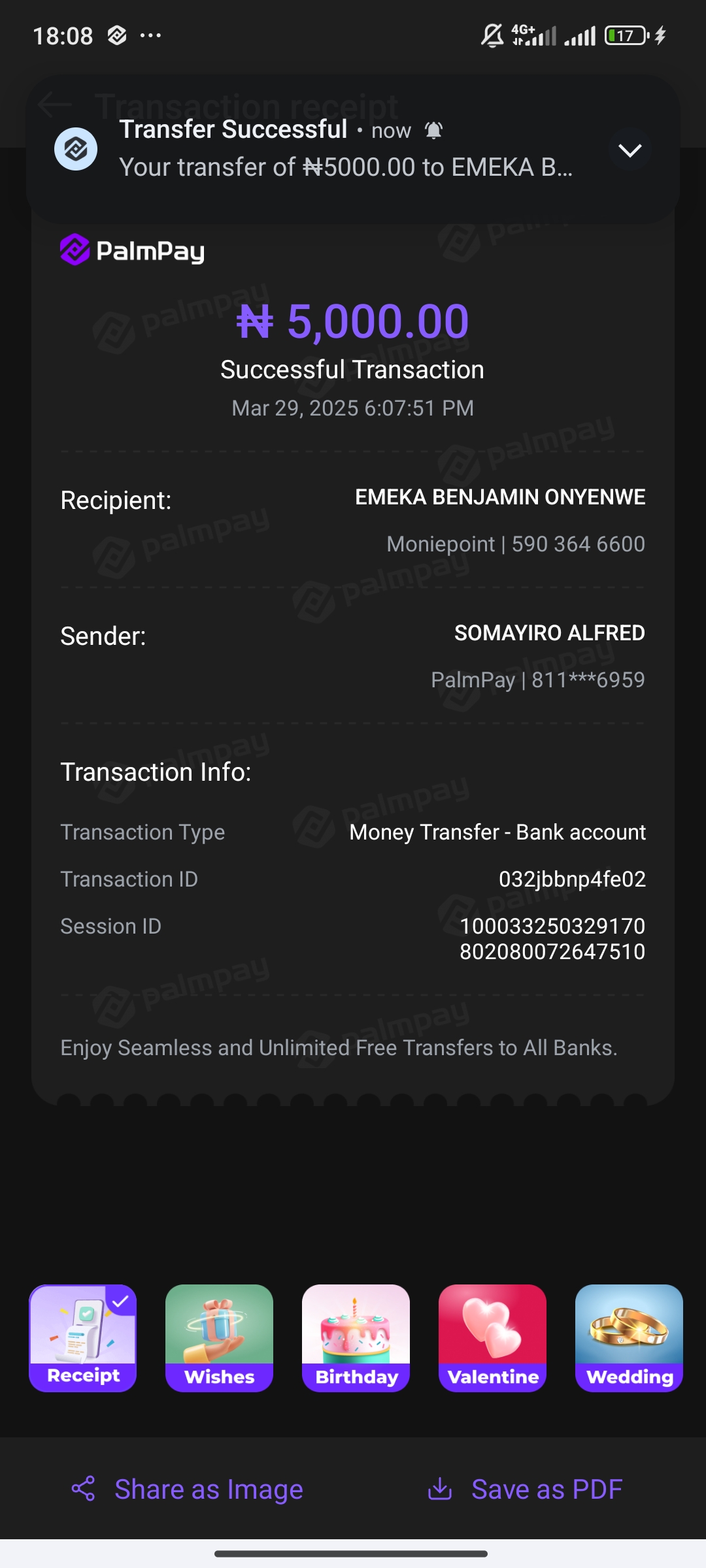The width and height of the screenshot is (706, 1568).
Task: Save the receipt as PDF
Action: tap(525, 1490)
